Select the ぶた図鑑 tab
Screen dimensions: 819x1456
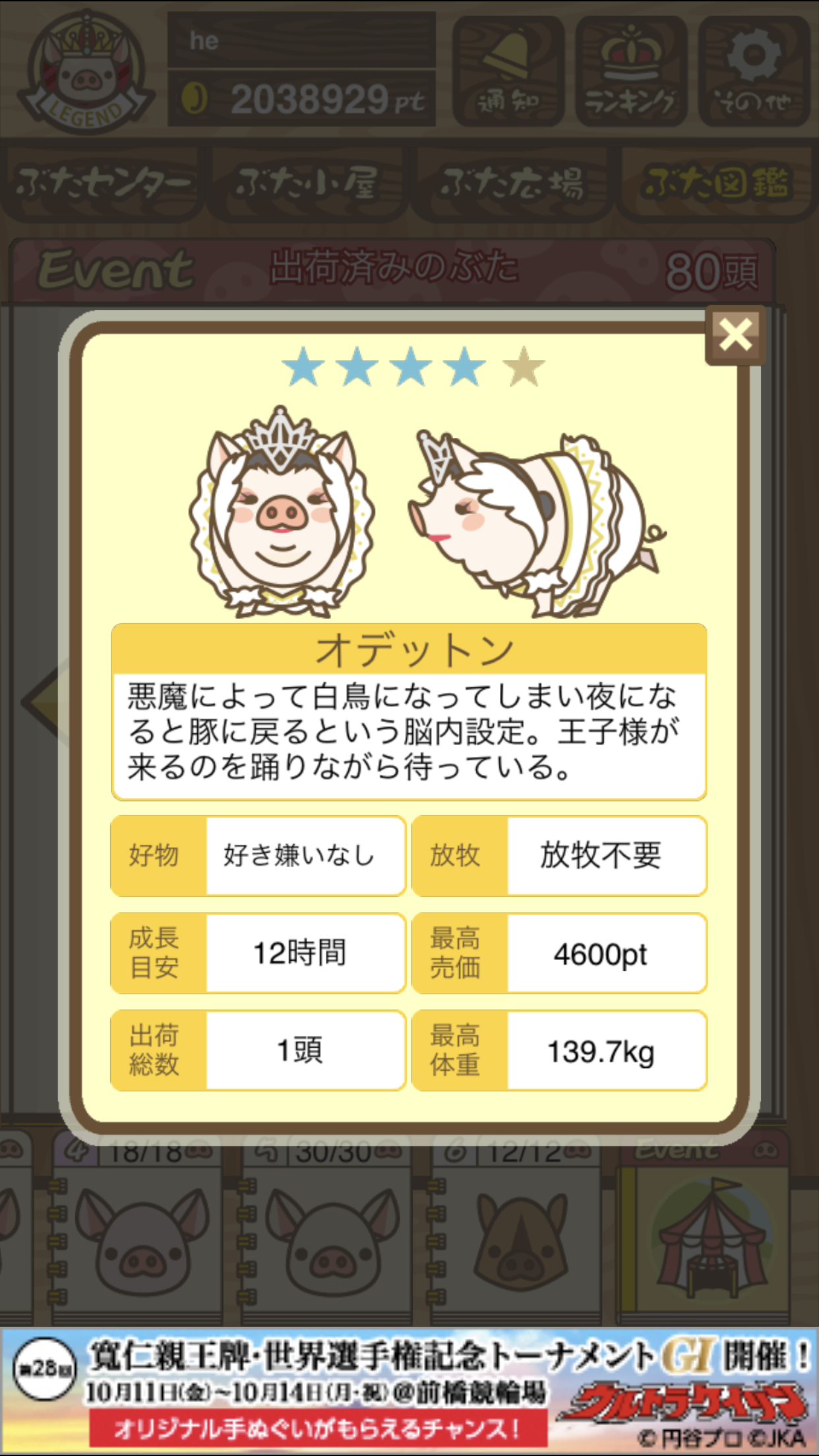[x=717, y=183]
